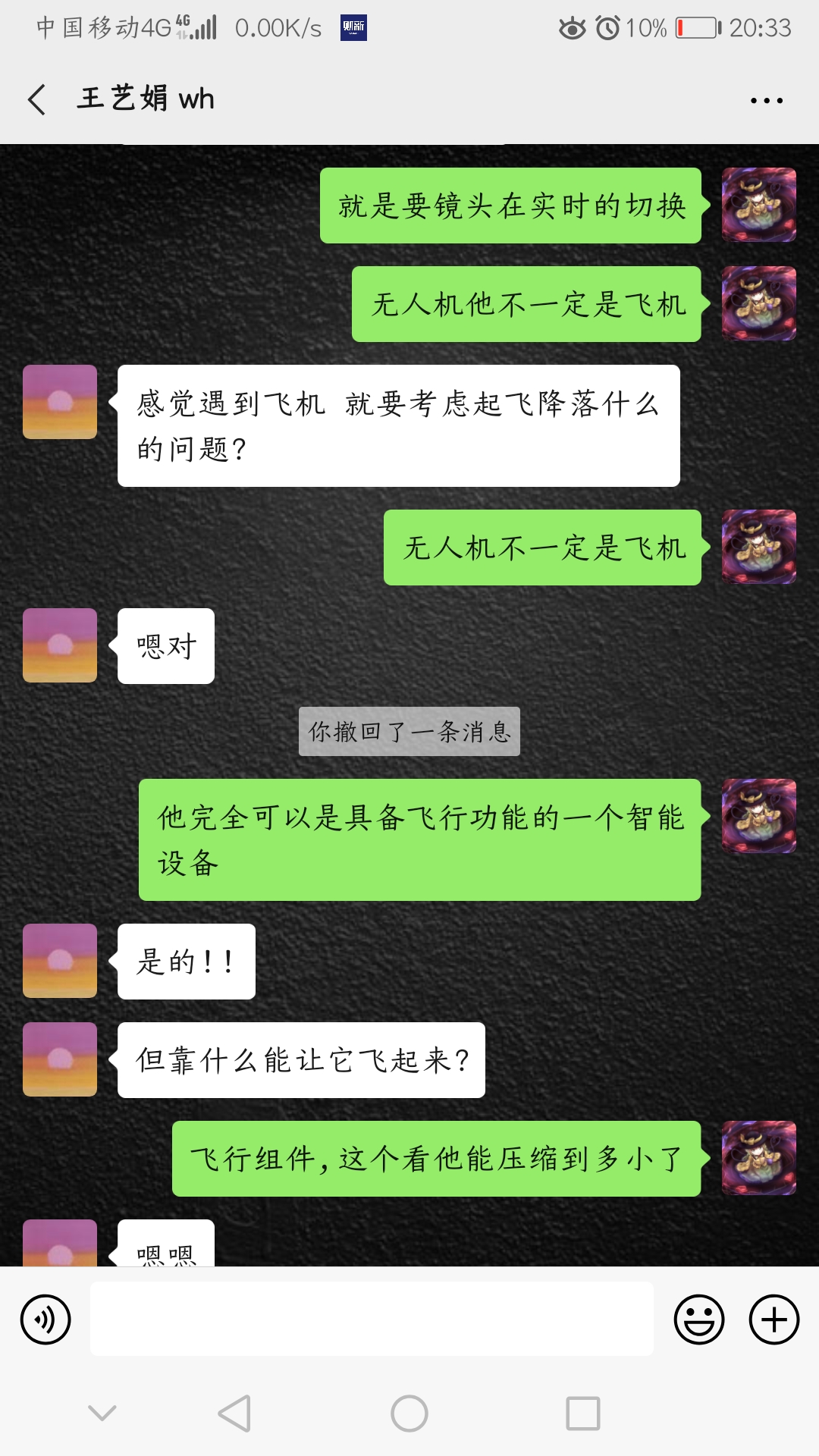The image size is (819, 1456).
Task: Open the three-dot chat options menu
Action: [766, 100]
